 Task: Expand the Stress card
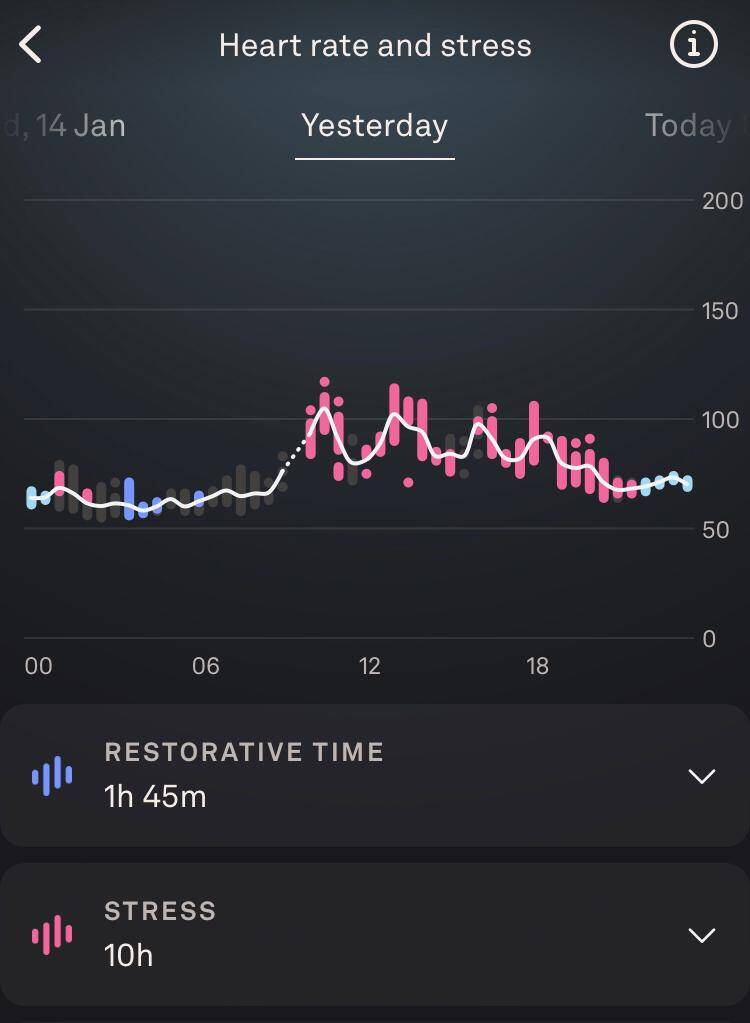(702, 935)
